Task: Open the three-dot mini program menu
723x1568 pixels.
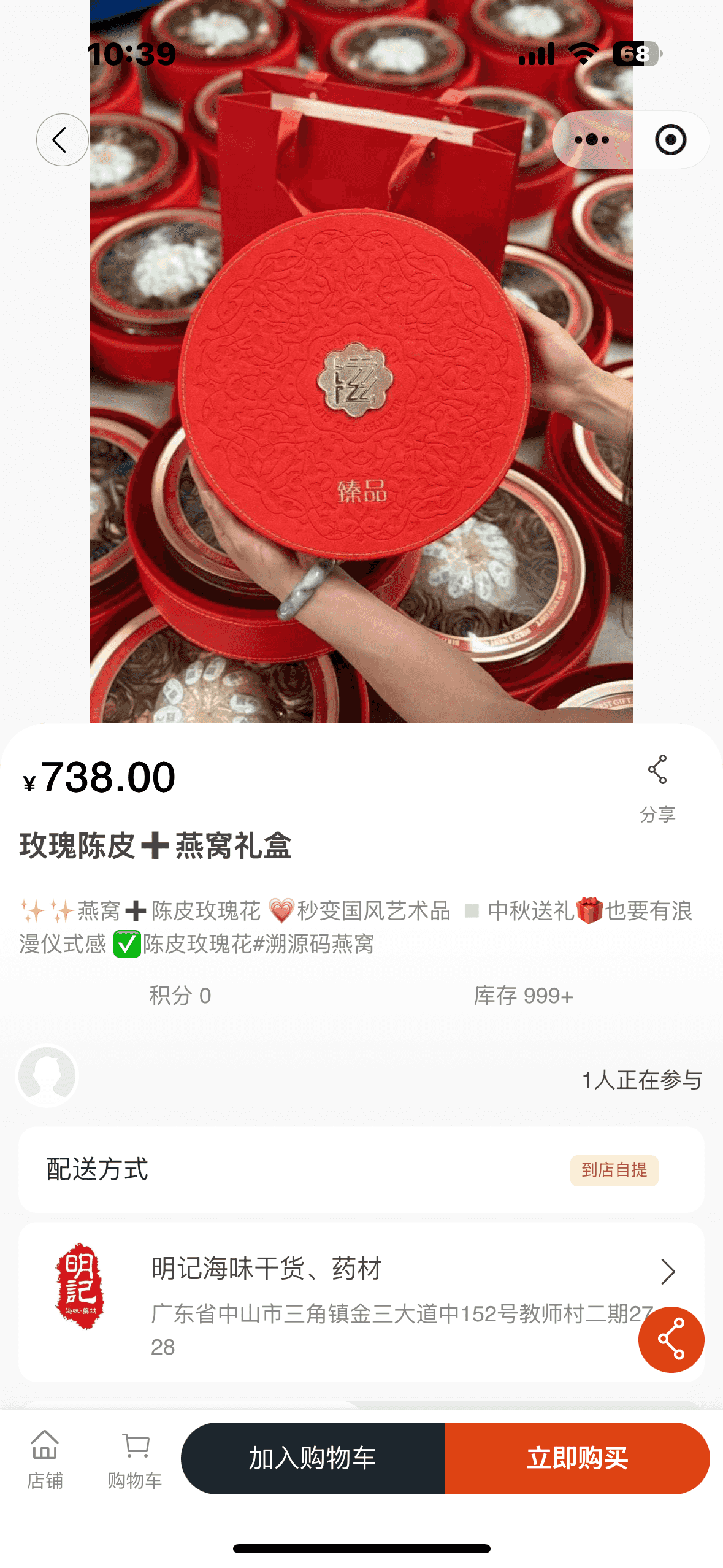Action: (592, 140)
